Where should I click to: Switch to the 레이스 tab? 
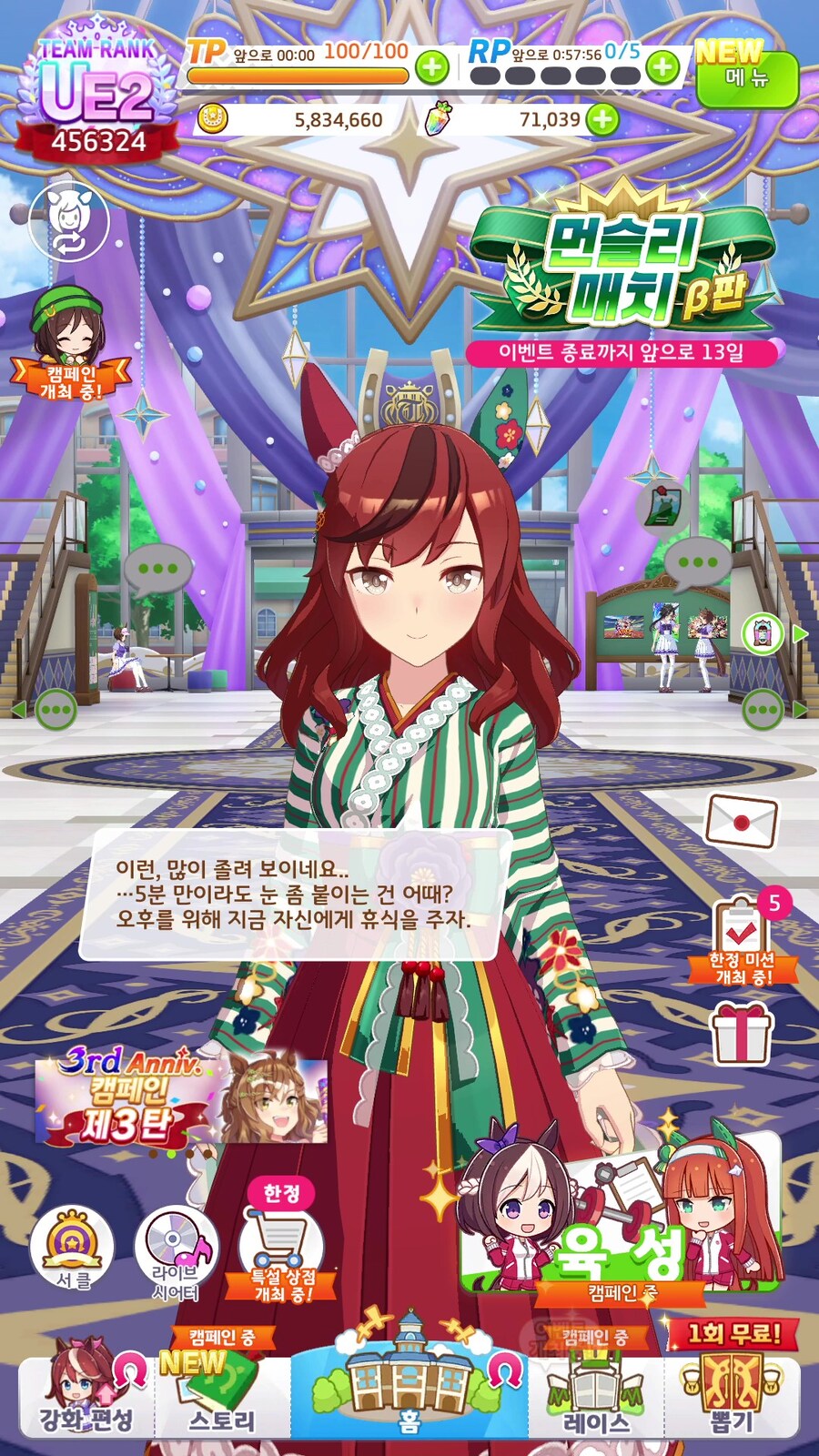[596, 1397]
